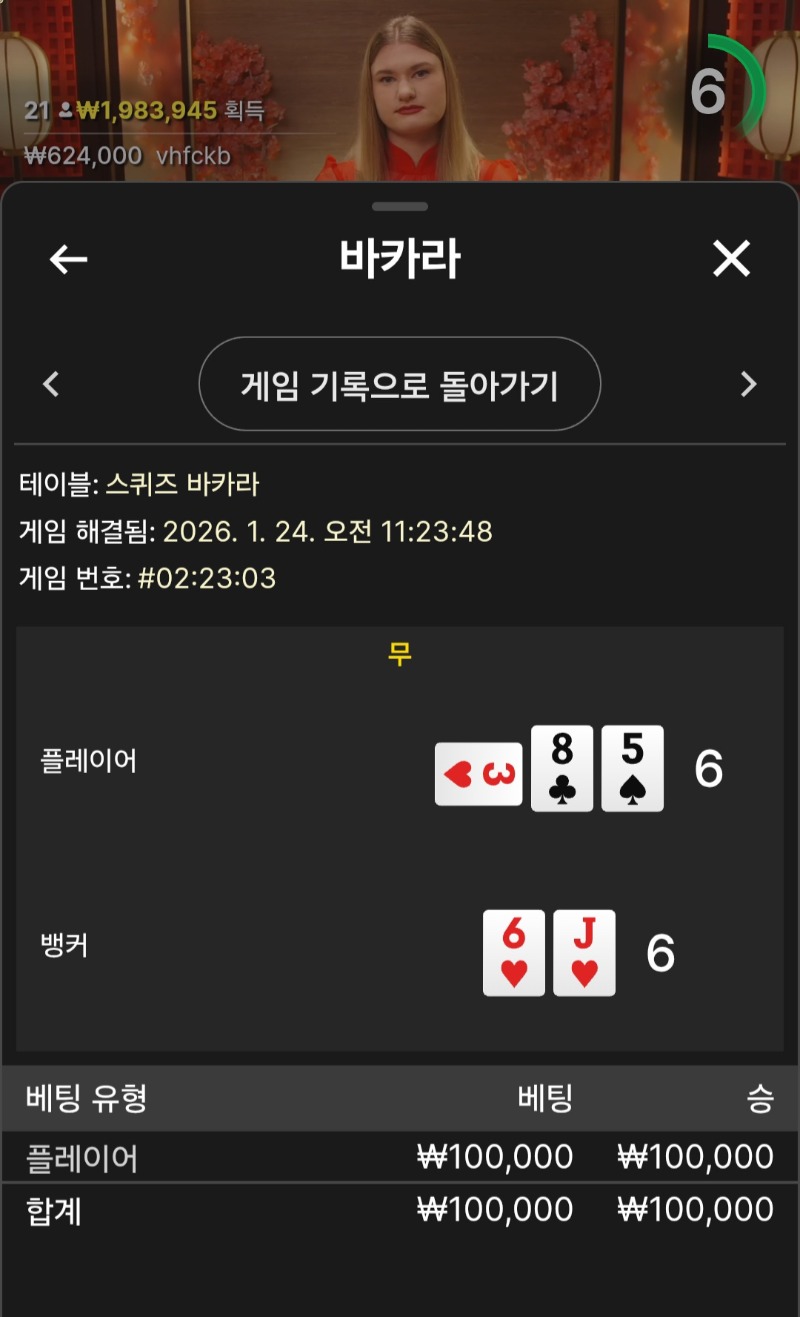
Task: View the next game record
Action: (x=748, y=384)
